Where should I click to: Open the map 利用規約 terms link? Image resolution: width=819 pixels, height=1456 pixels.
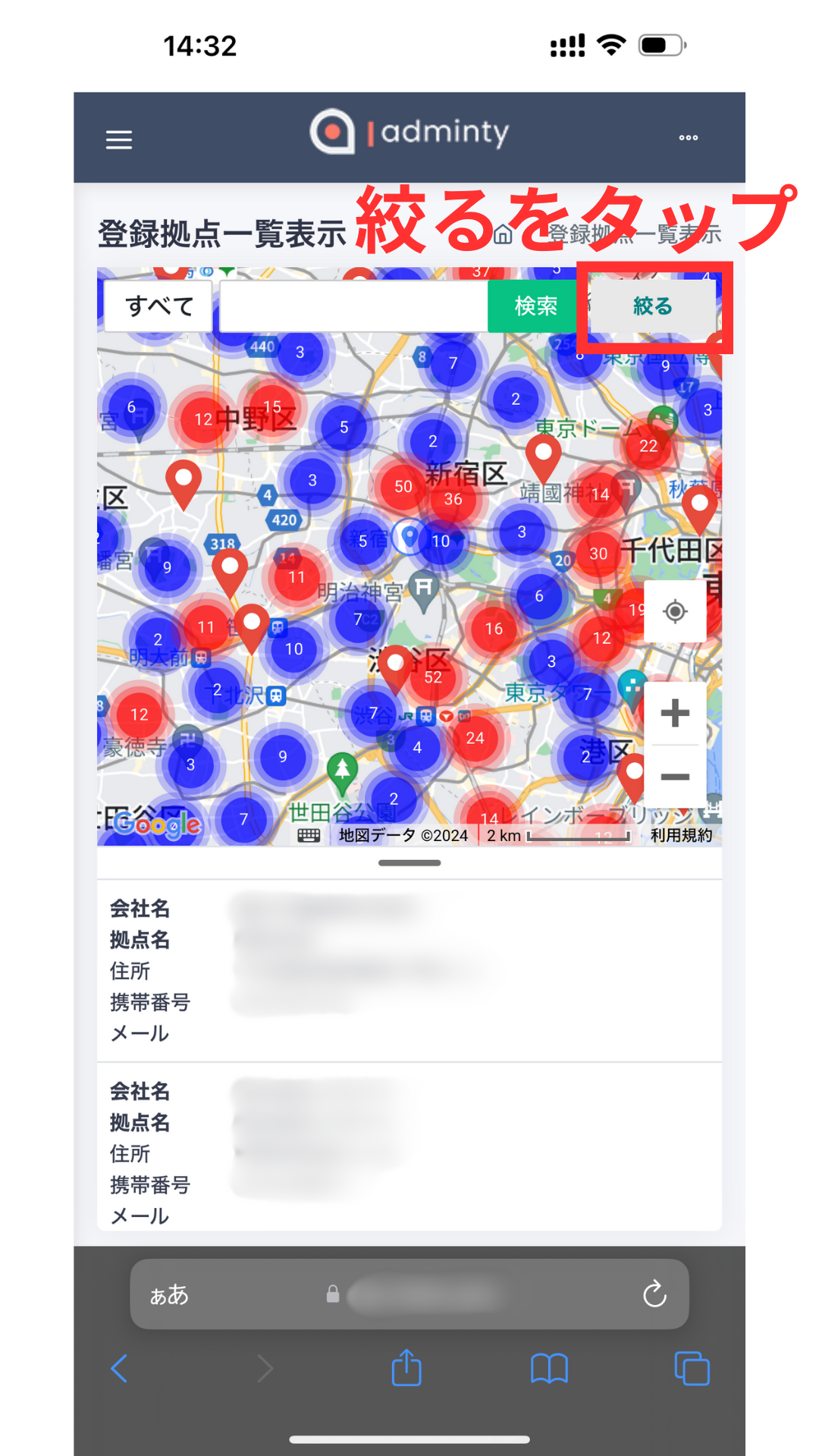681,835
